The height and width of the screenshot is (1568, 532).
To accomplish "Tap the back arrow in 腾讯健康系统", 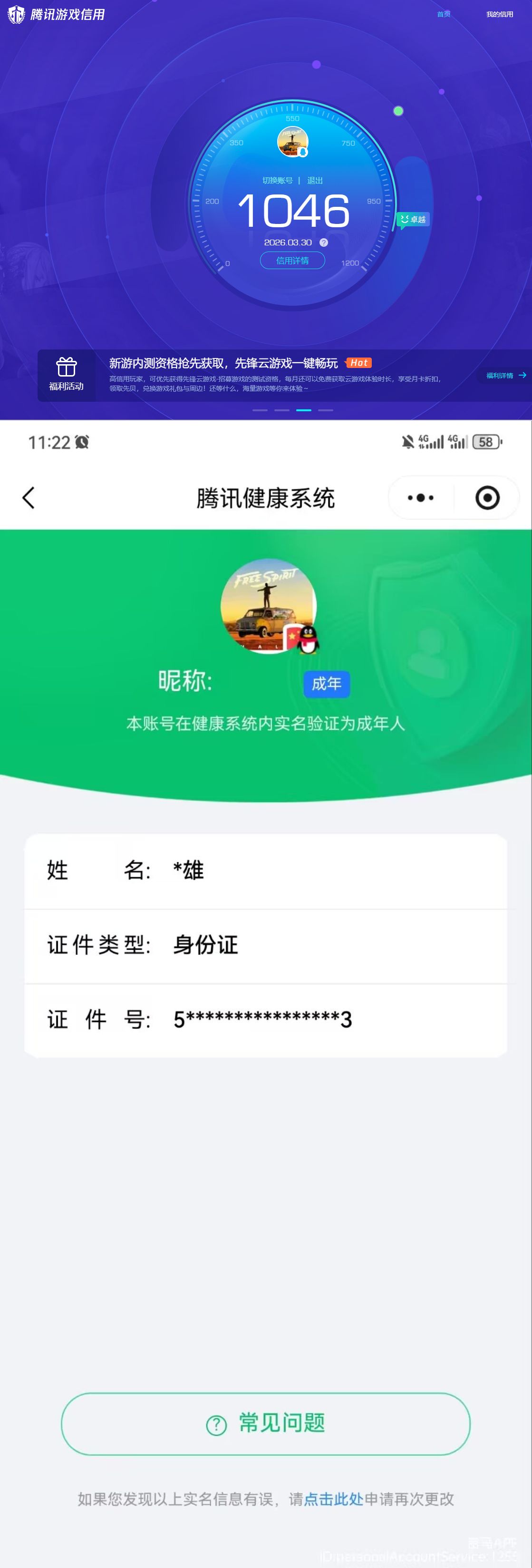I will click(x=28, y=497).
